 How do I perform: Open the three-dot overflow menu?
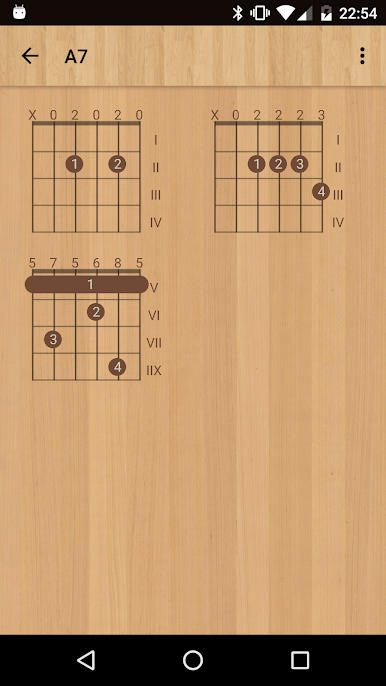[x=362, y=56]
